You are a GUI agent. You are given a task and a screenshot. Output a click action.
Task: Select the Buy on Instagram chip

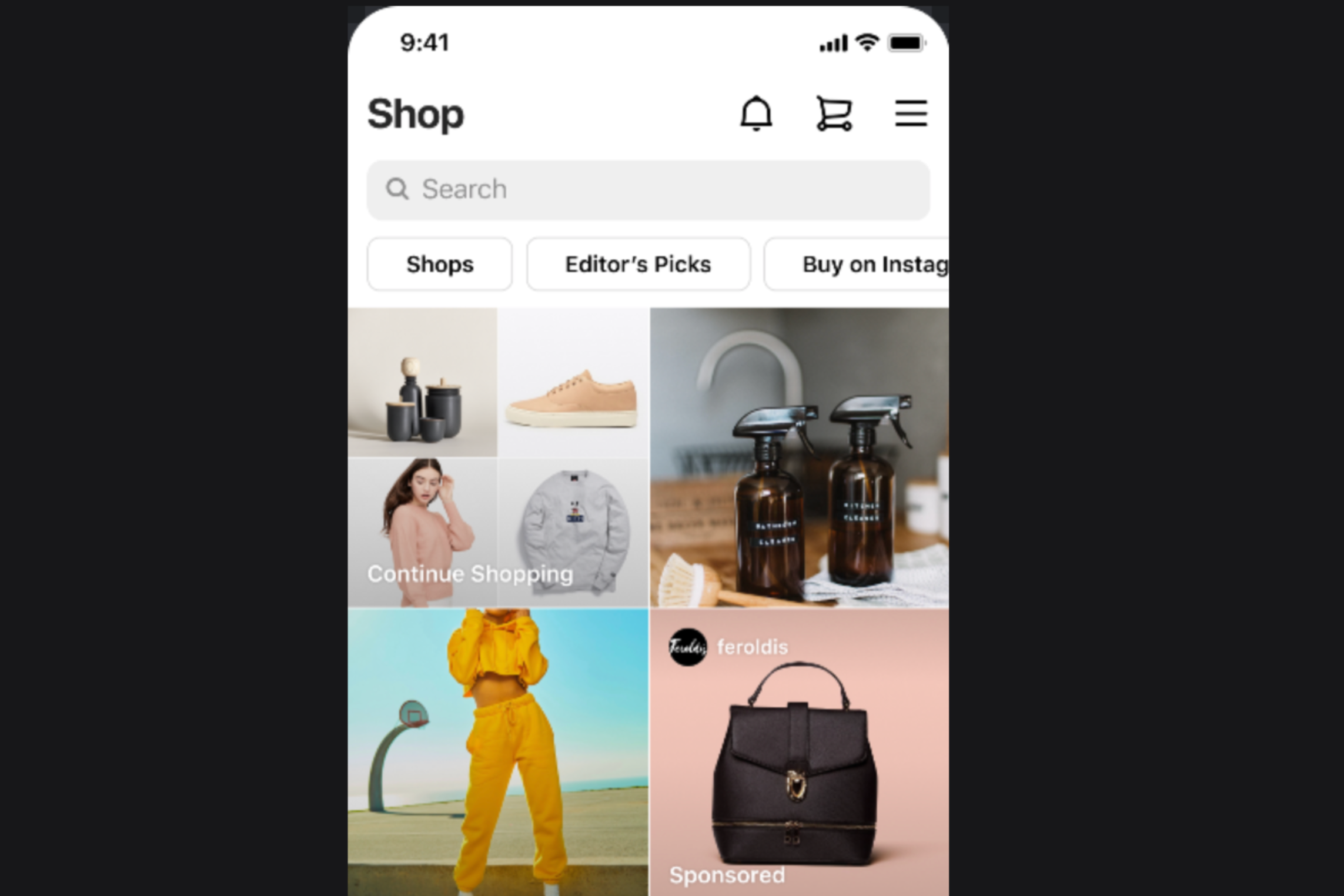[x=858, y=264]
